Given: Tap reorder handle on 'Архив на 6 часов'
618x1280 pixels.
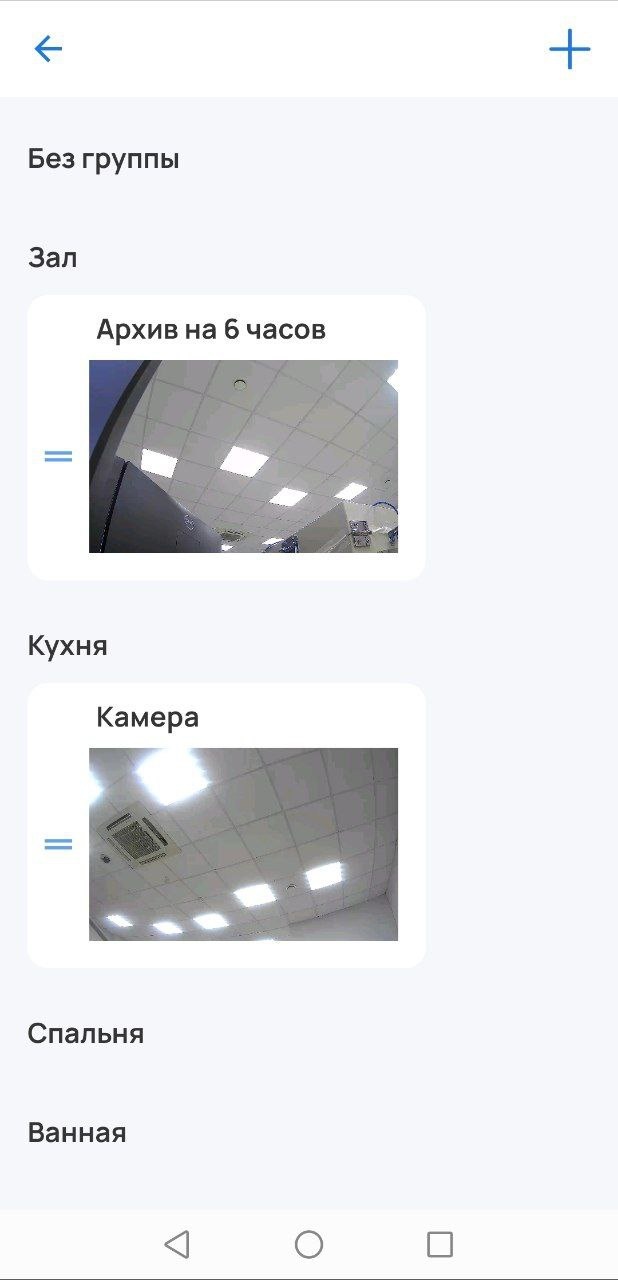Looking at the screenshot, I should pos(58,456).
